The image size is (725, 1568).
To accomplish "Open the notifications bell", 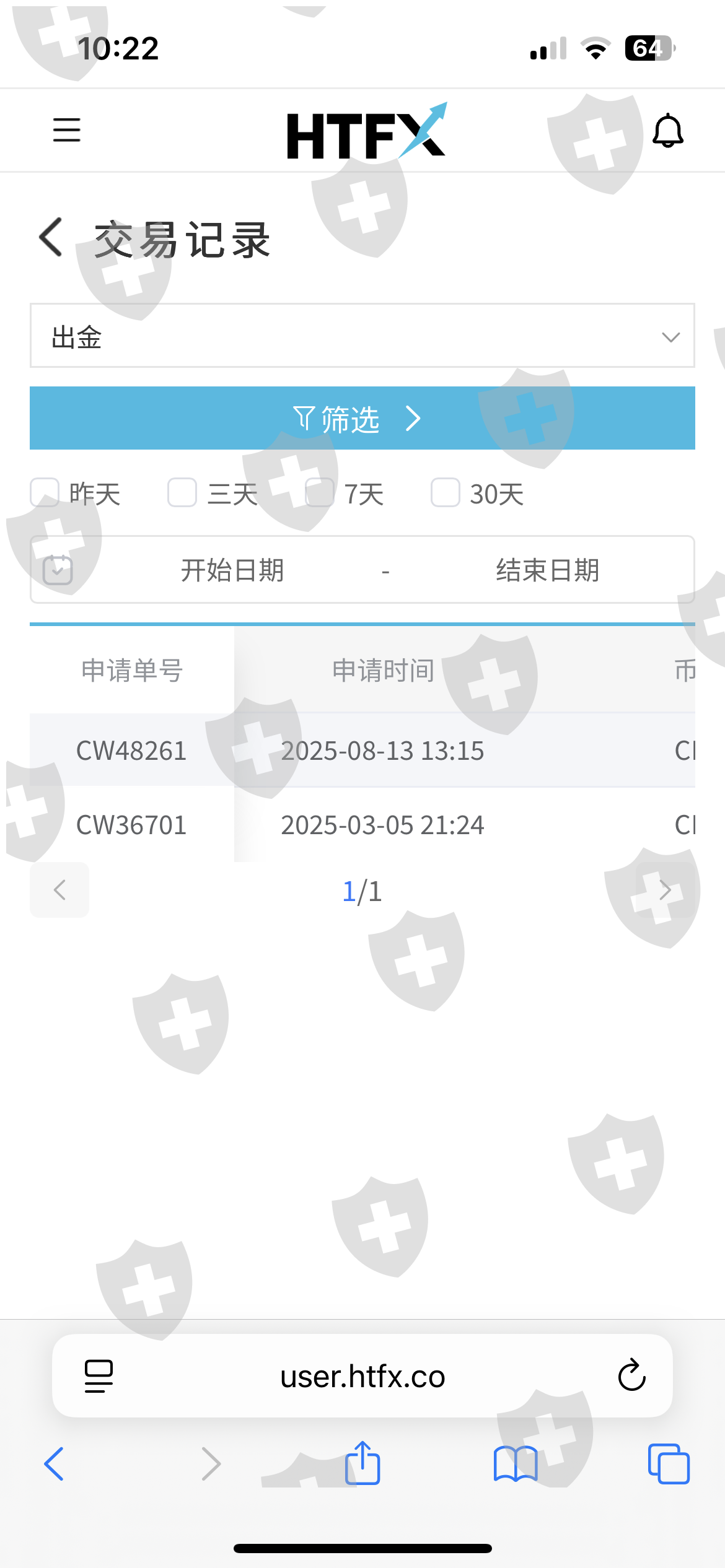I will (x=668, y=131).
